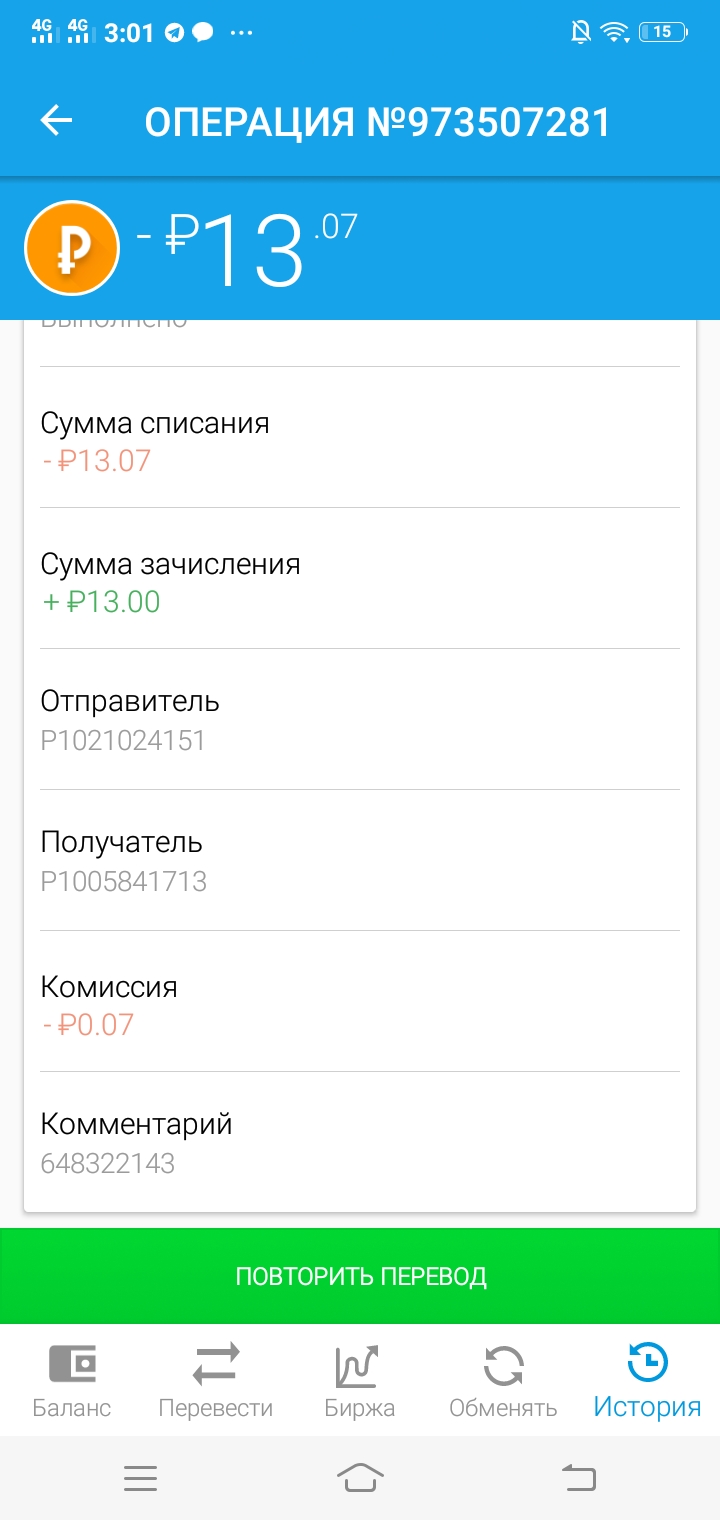
Task: Switch to the Баланс tab
Action: point(72,1382)
